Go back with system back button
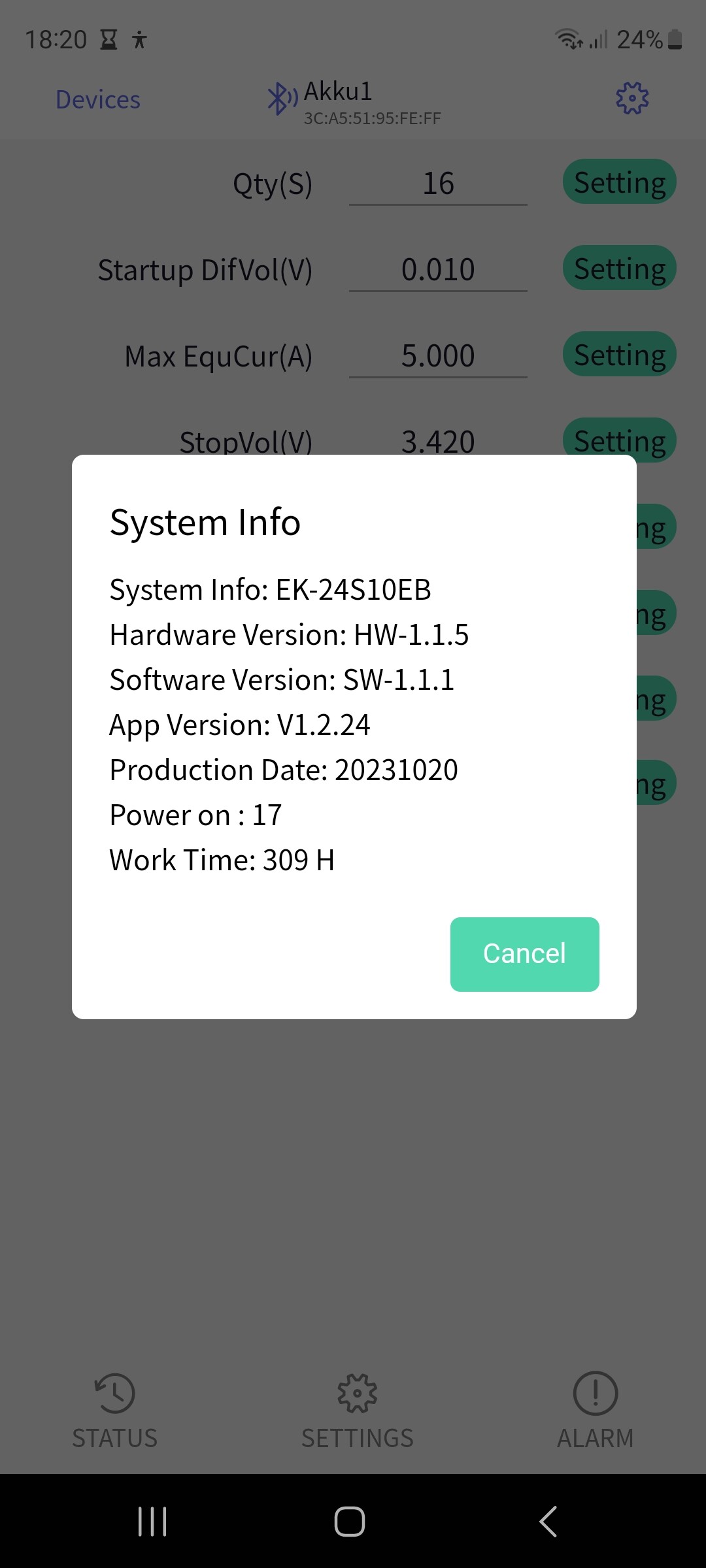 coord(548,1522)
